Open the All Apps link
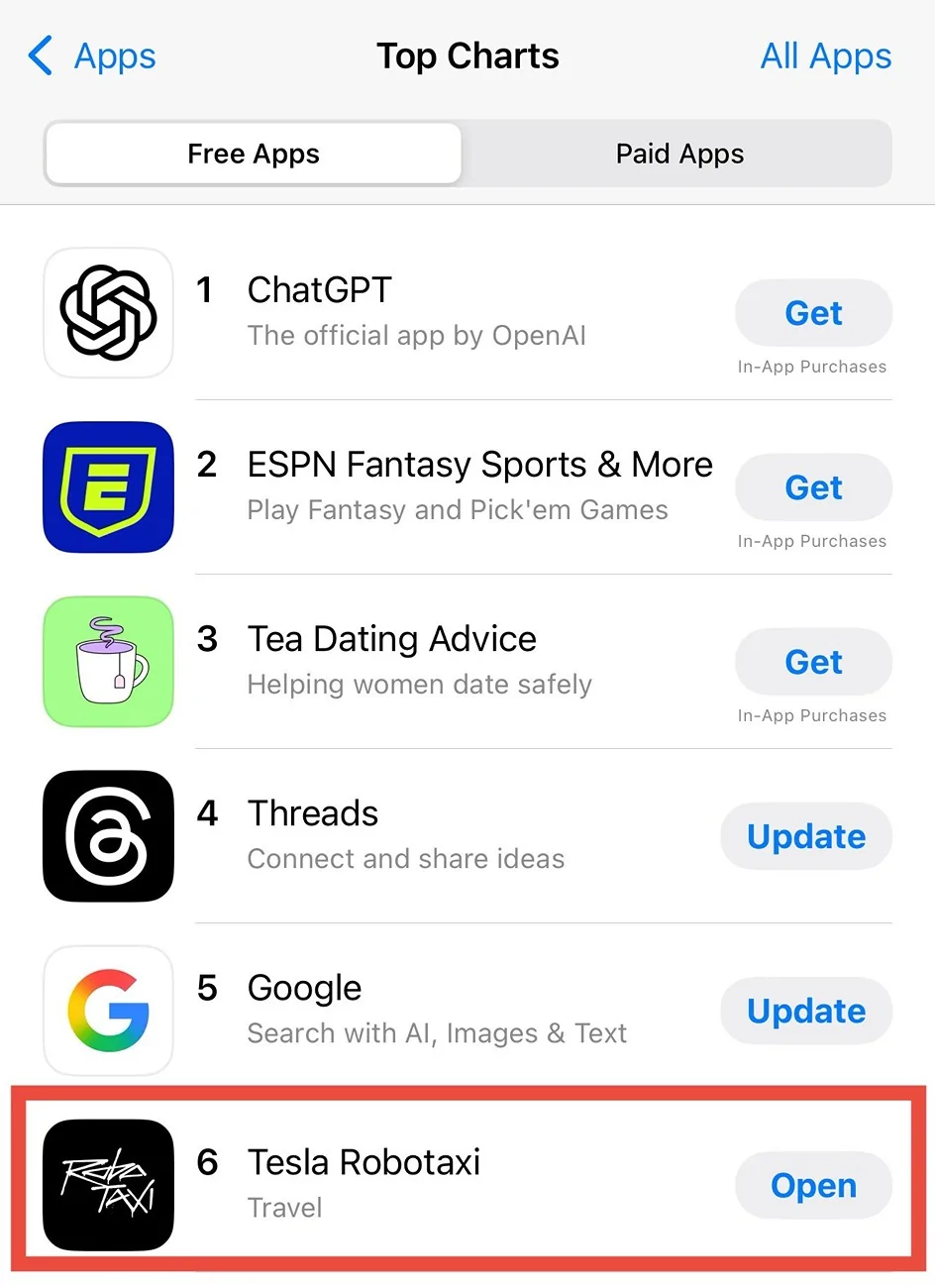 coord(825,56)
